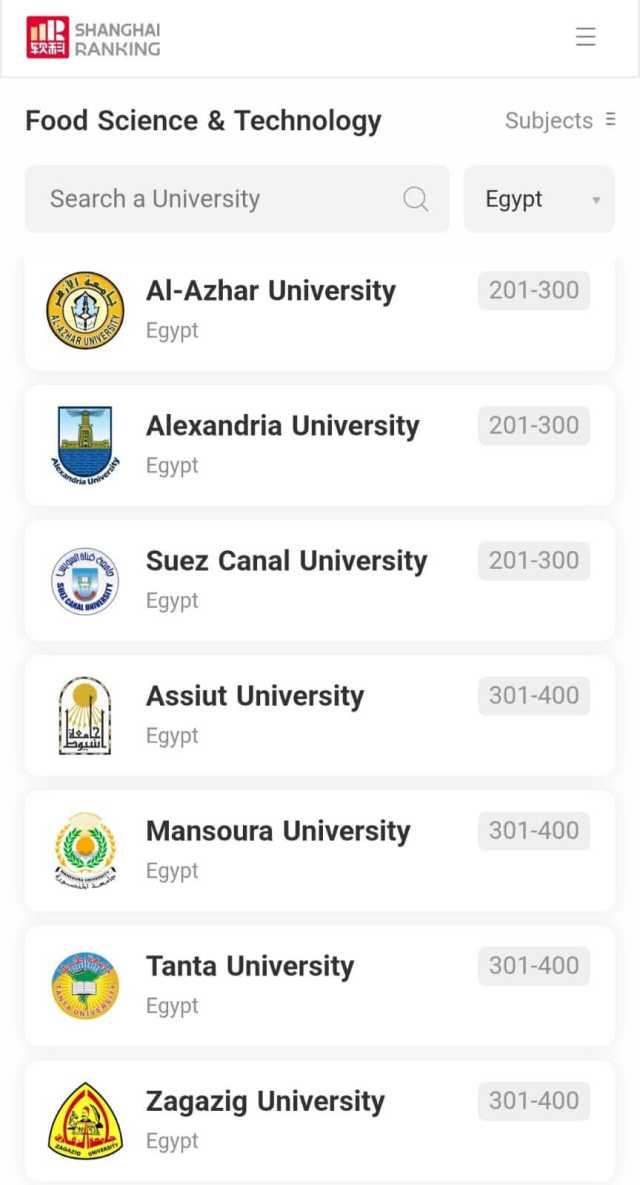This screenshot has width=640, height=1185.
Task: View Mansoura University details
Action: (278, 831)
